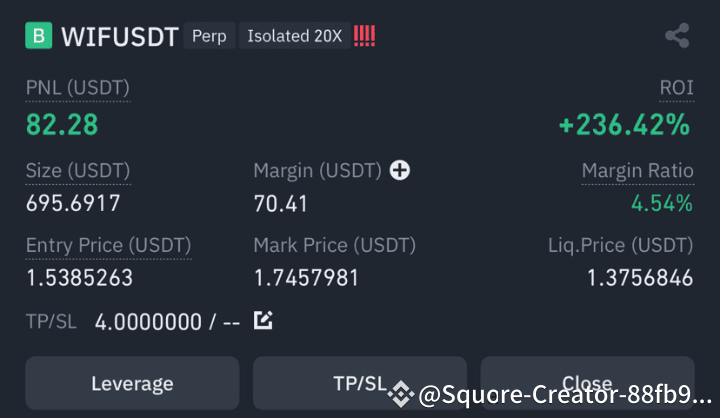Show the Entry Price (USDT) explanation
The image size is (720, 418).
[x=108, y=245]
